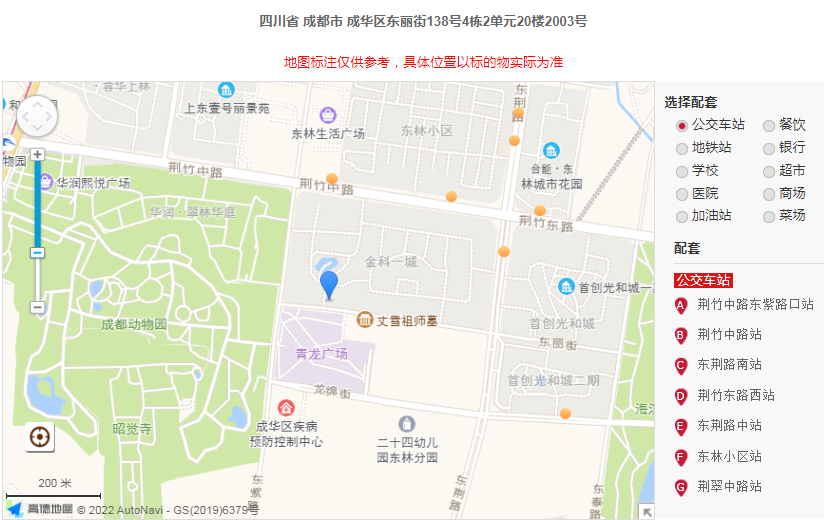Select the 地铁站 radio option

coord(682,148)
